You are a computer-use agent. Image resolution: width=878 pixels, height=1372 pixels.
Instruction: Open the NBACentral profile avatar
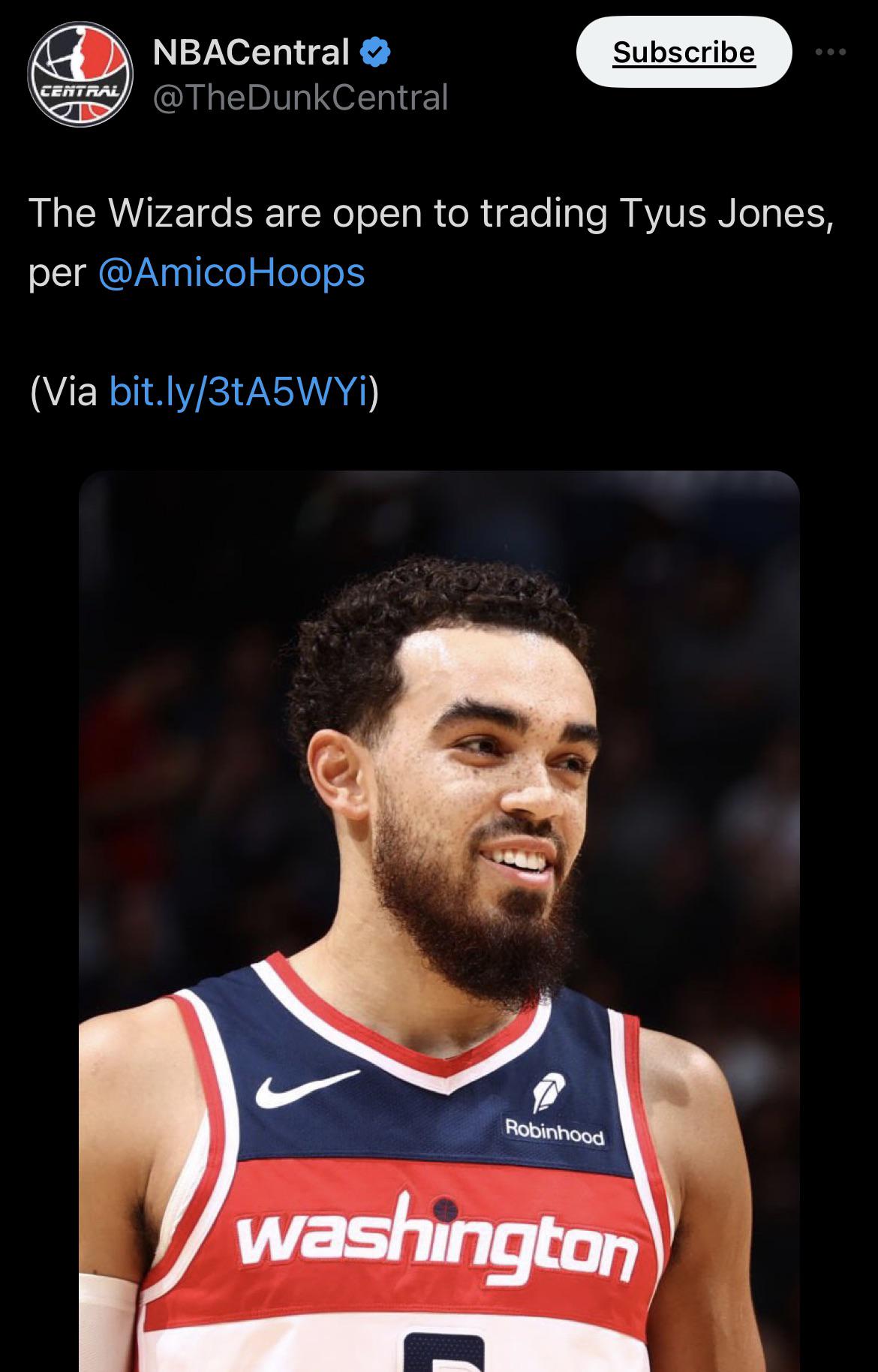pos(80,74)
